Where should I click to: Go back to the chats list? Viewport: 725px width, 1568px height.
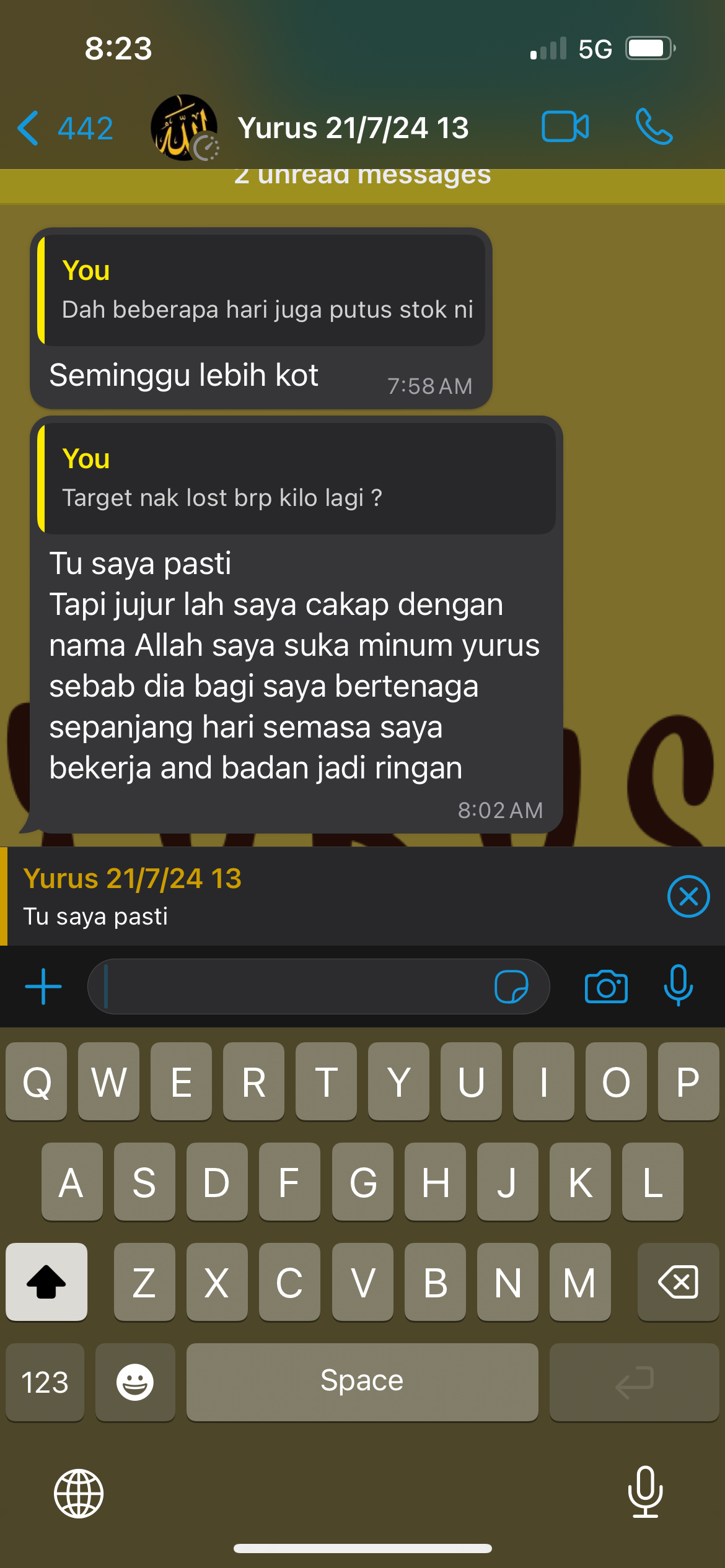(64, 128)
